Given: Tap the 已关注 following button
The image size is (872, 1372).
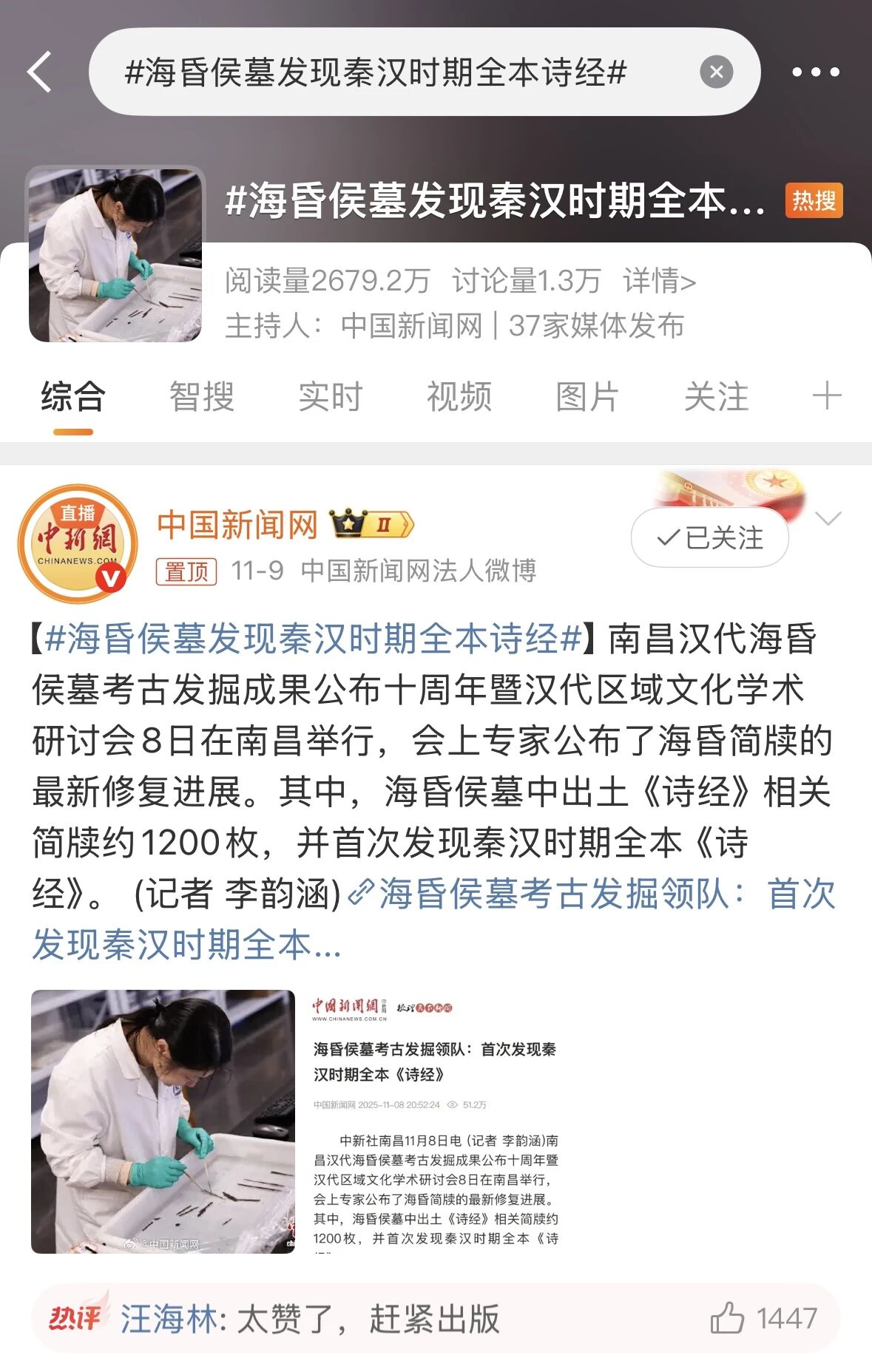Looking at the screenshot, I should 709,537.
